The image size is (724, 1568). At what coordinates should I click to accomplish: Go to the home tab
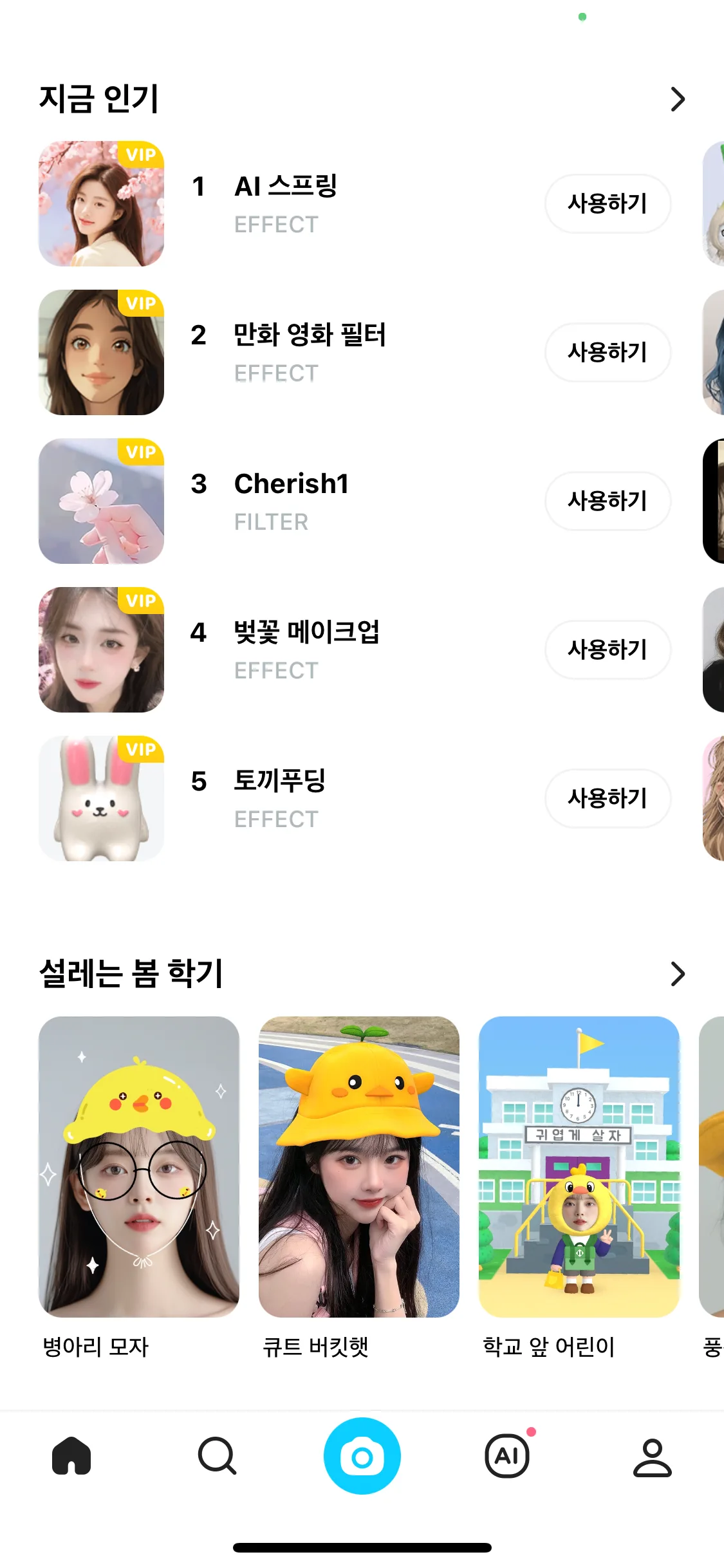pyautogui.click(x=71, y=1456)
